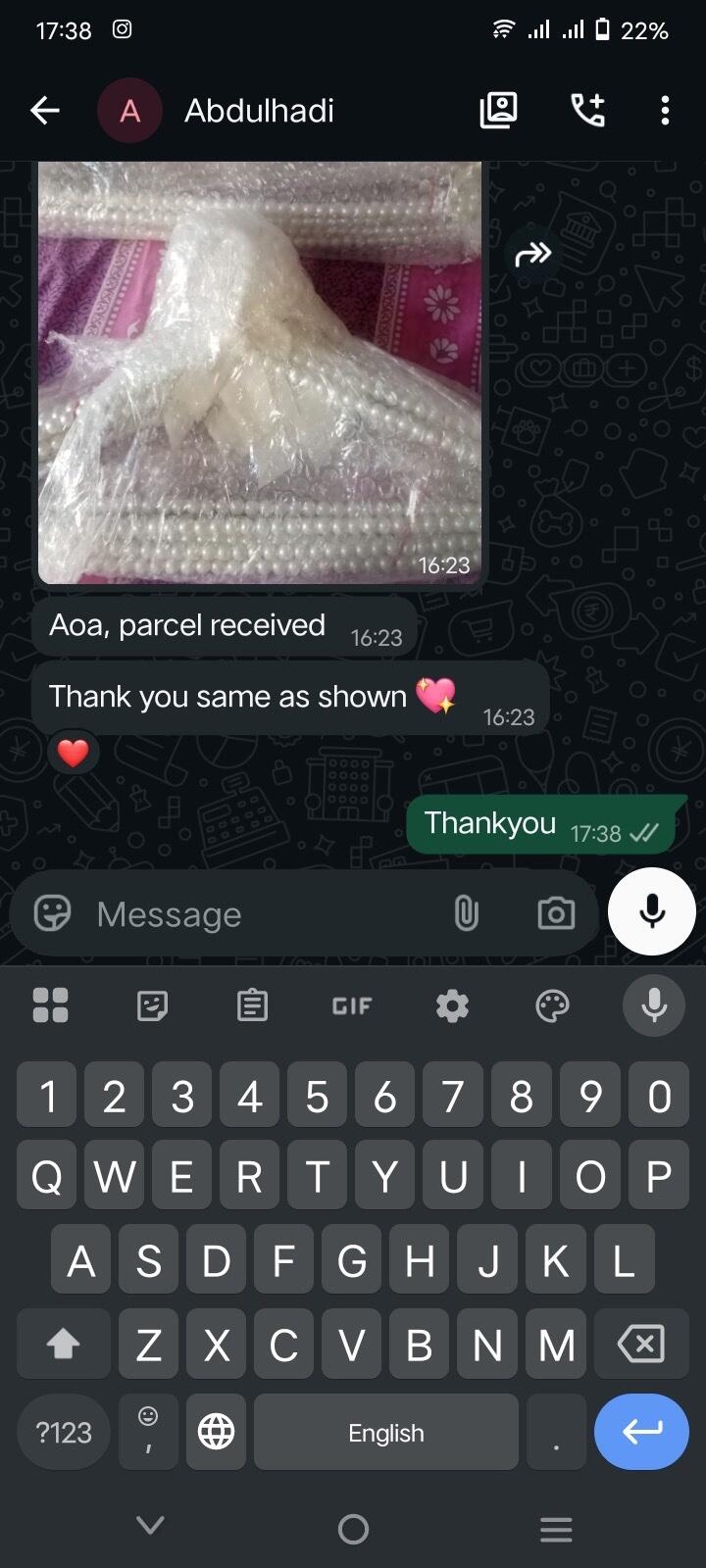The height and width of the screenshot is (1568, 706).
Task: Open keyboard theme palette
Action: coord(552,1005)
